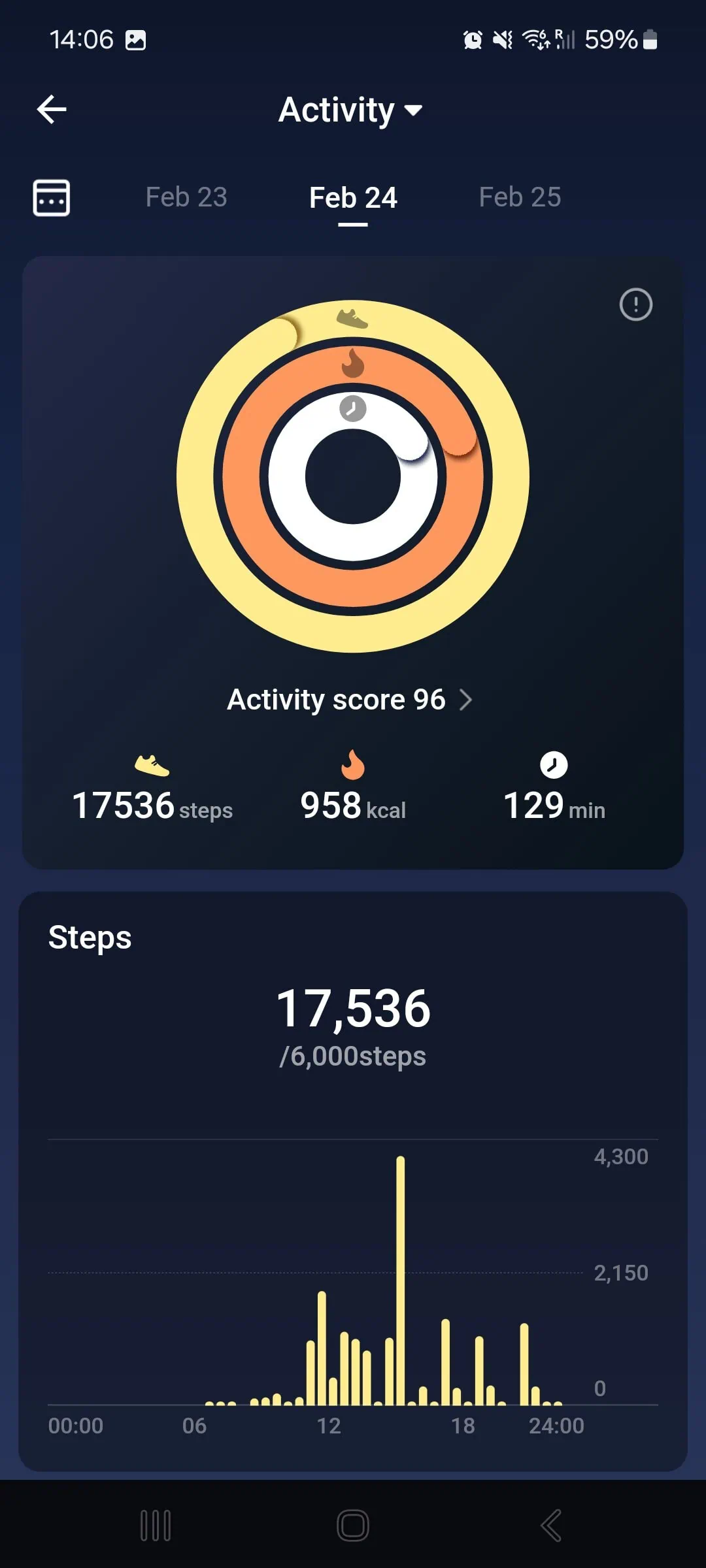Screen dimensions: 706x1568
Task: Open the calendar date picker
Action: coord(52,197)
